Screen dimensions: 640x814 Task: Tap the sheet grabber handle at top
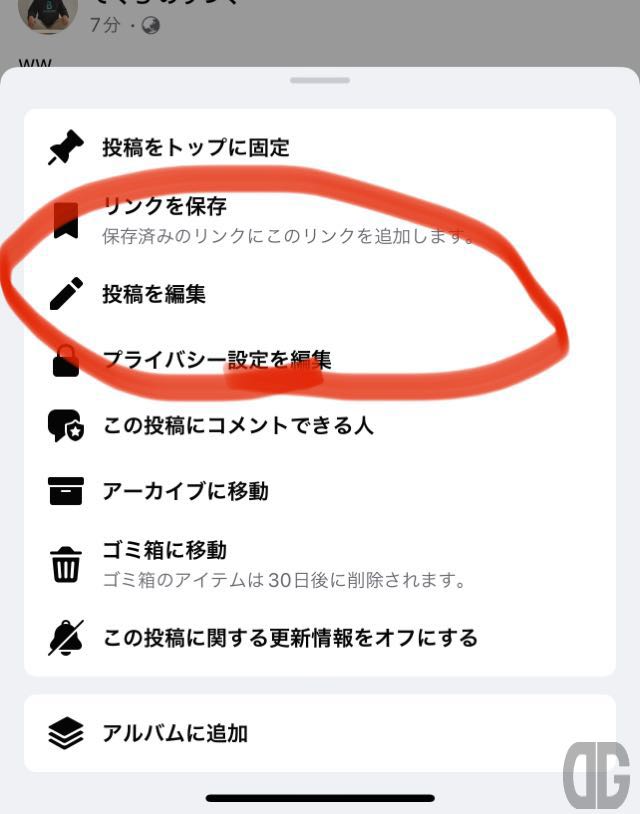click(x=320, y=80)
